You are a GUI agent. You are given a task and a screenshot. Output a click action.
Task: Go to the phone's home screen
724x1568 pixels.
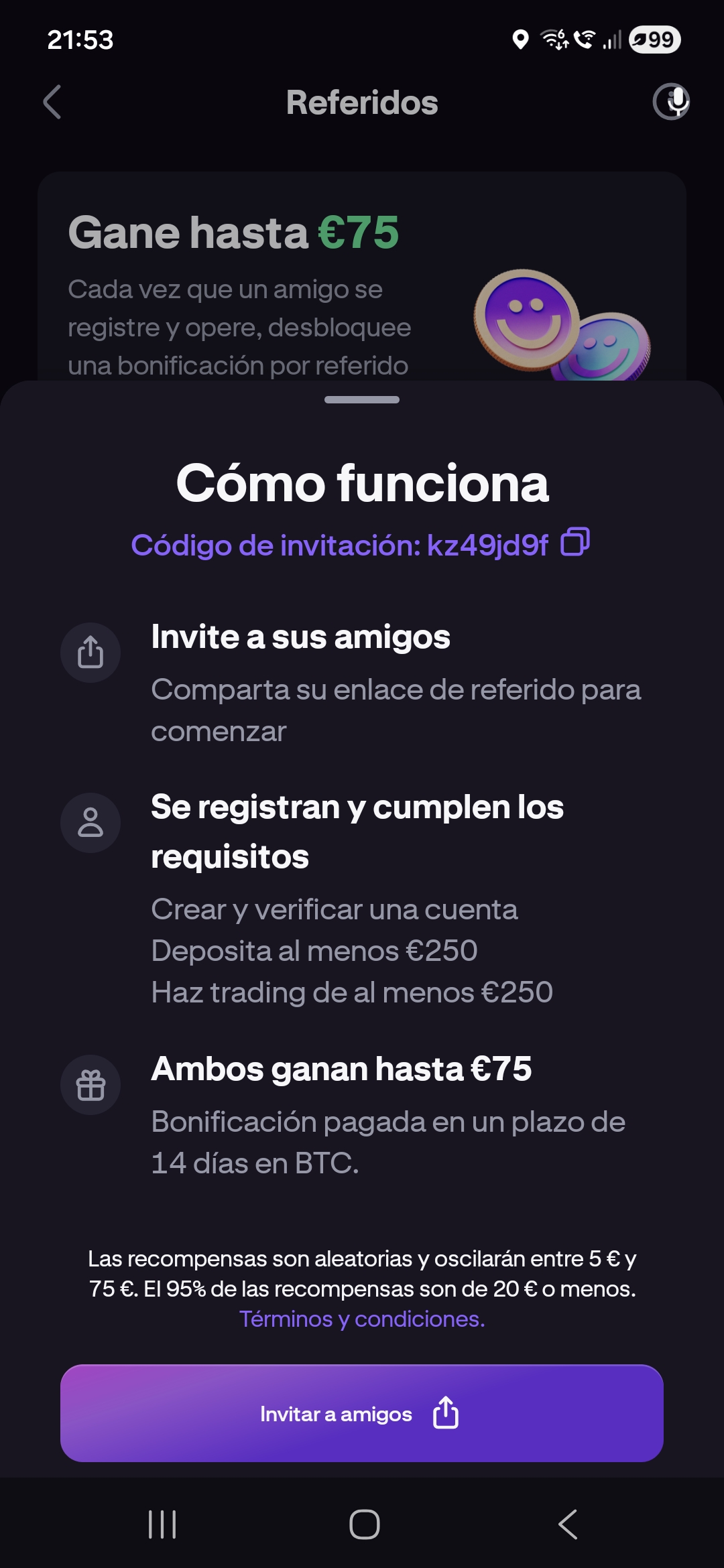tap(364, 1524)
